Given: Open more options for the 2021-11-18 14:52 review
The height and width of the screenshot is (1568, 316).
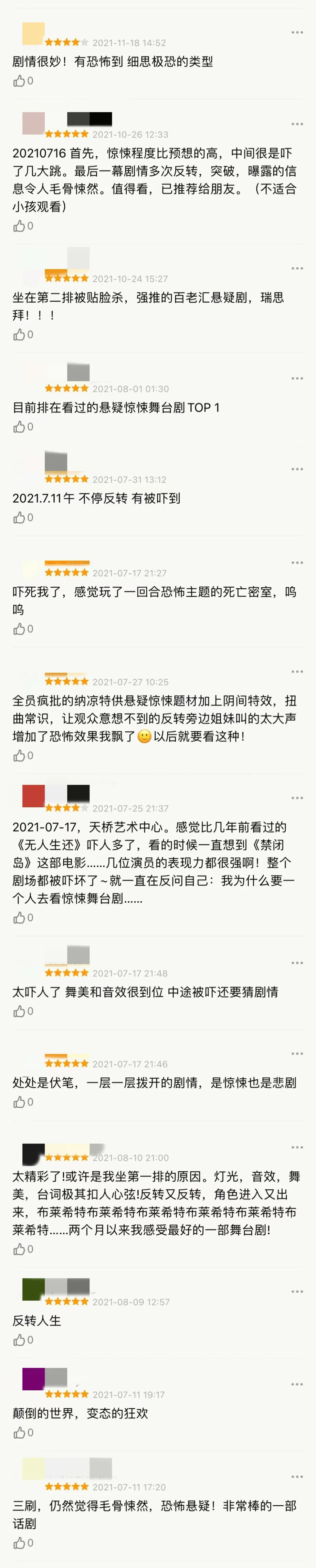Looking at the screenshot, I should pyautogui.click(x=297, y=32).
